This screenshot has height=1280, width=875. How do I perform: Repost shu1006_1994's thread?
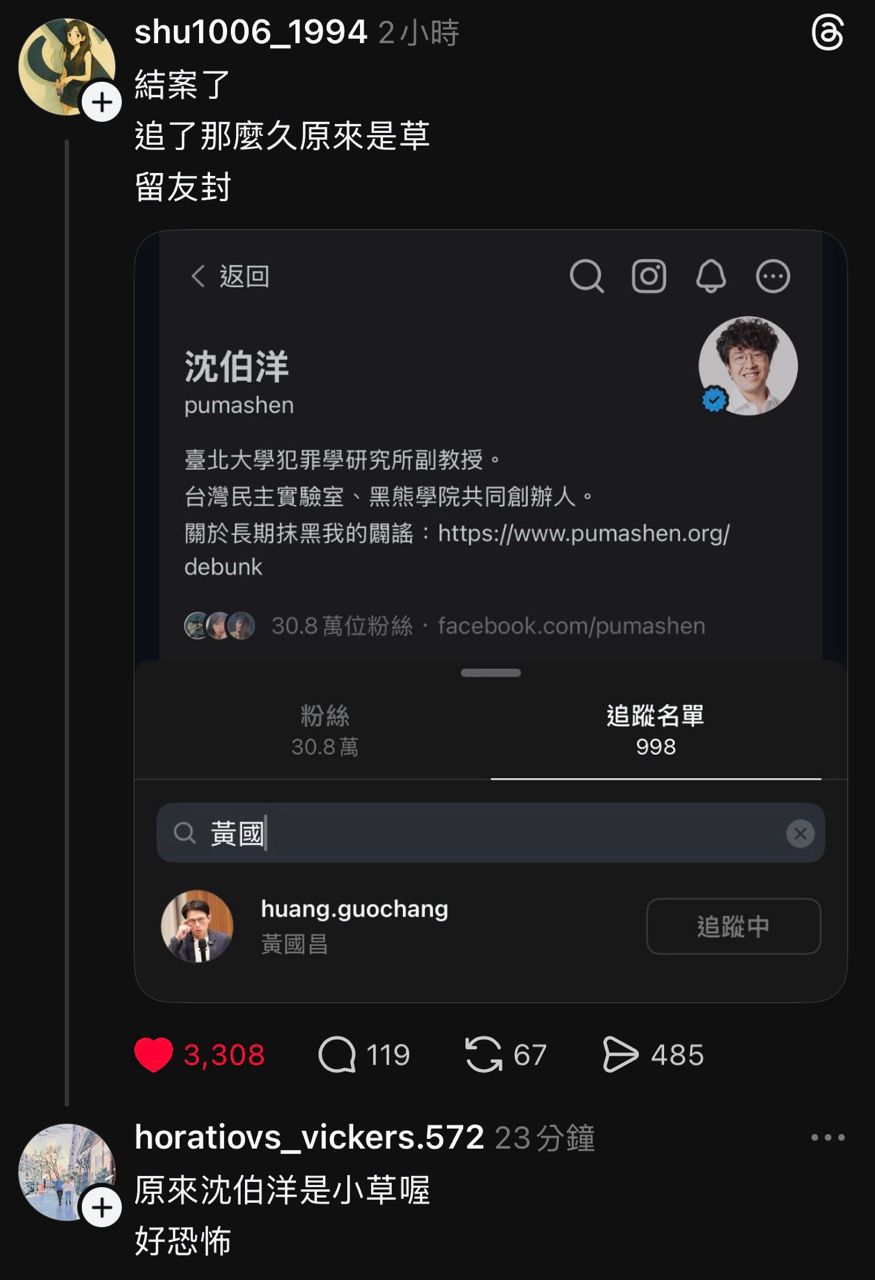pos(484,1055)
